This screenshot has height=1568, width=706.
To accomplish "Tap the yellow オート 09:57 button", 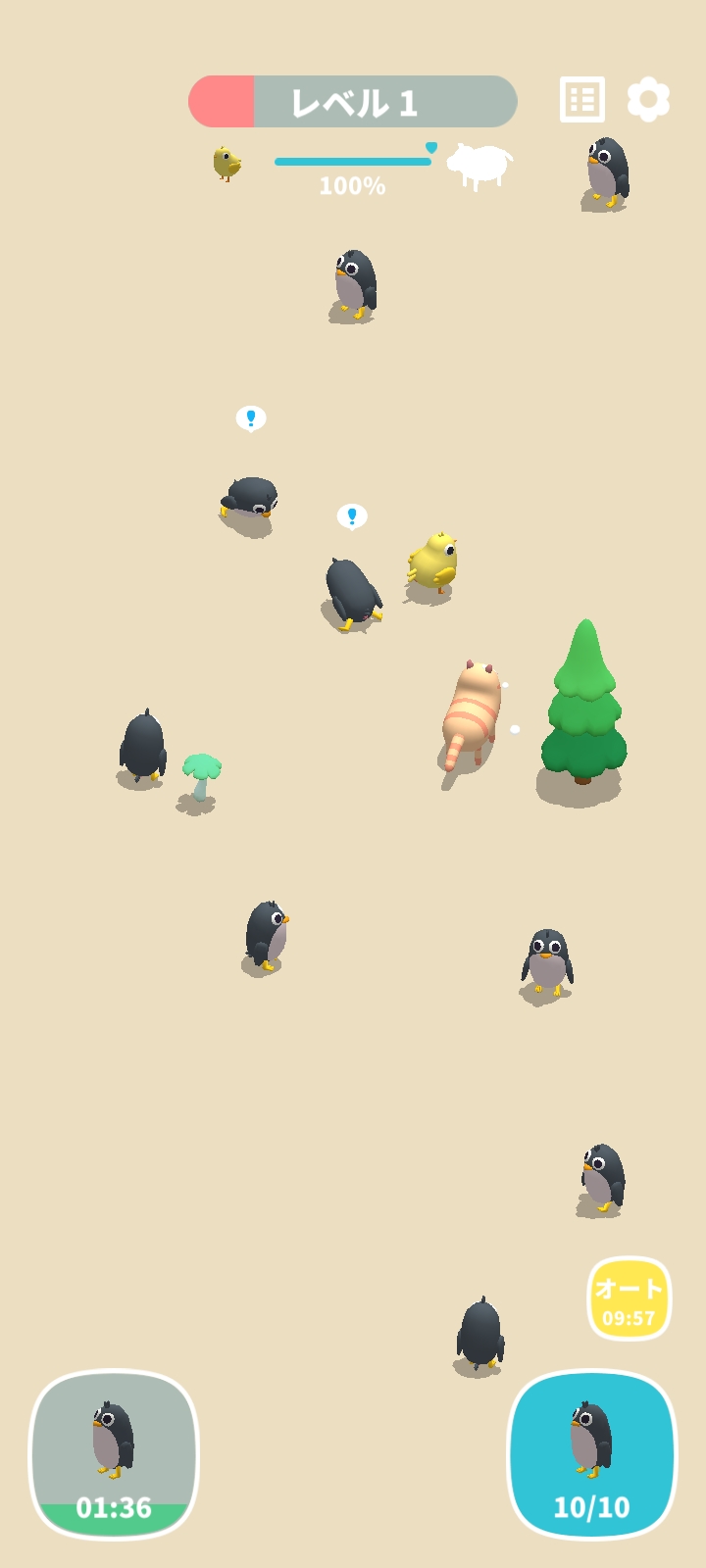I will click(x=629, y=1298).
